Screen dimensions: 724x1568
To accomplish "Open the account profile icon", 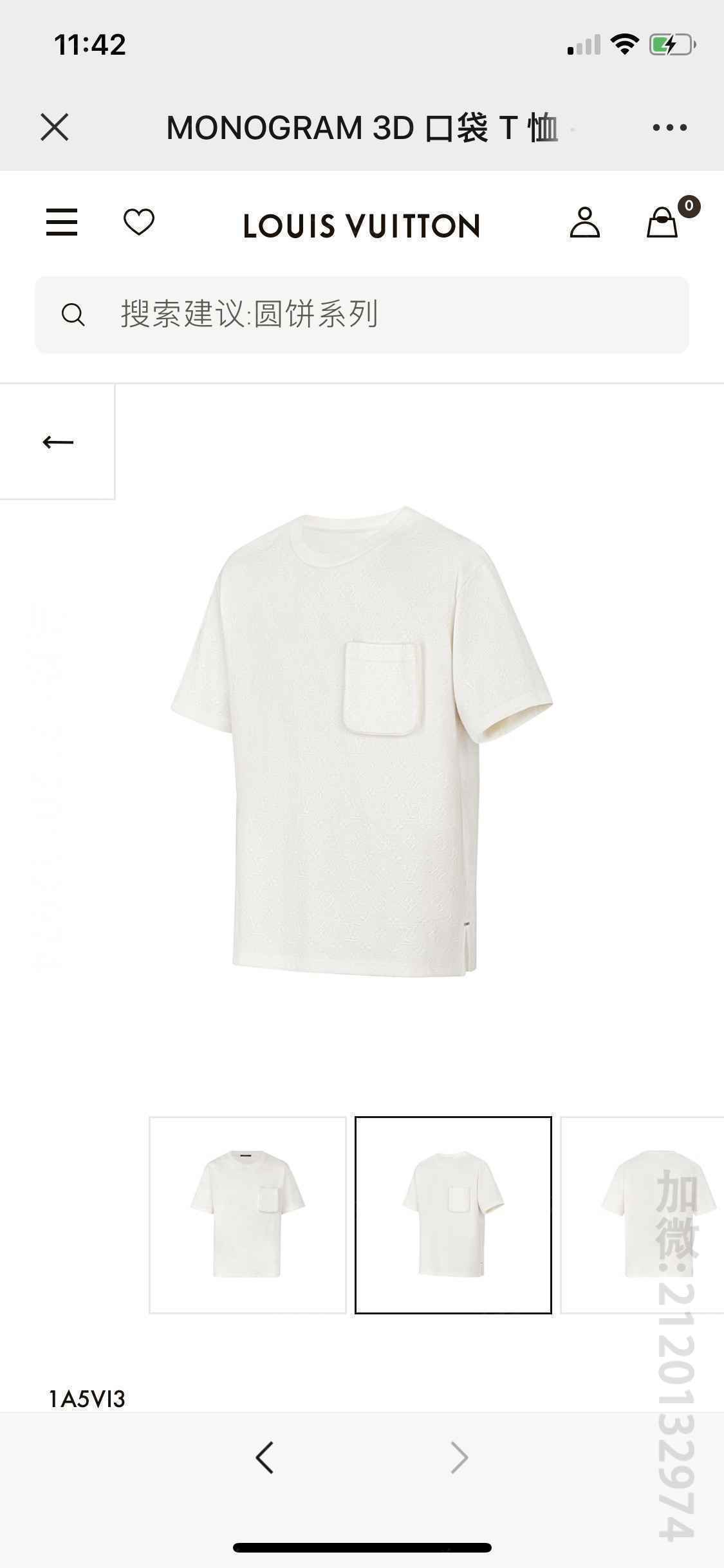I will coord(584,223).
